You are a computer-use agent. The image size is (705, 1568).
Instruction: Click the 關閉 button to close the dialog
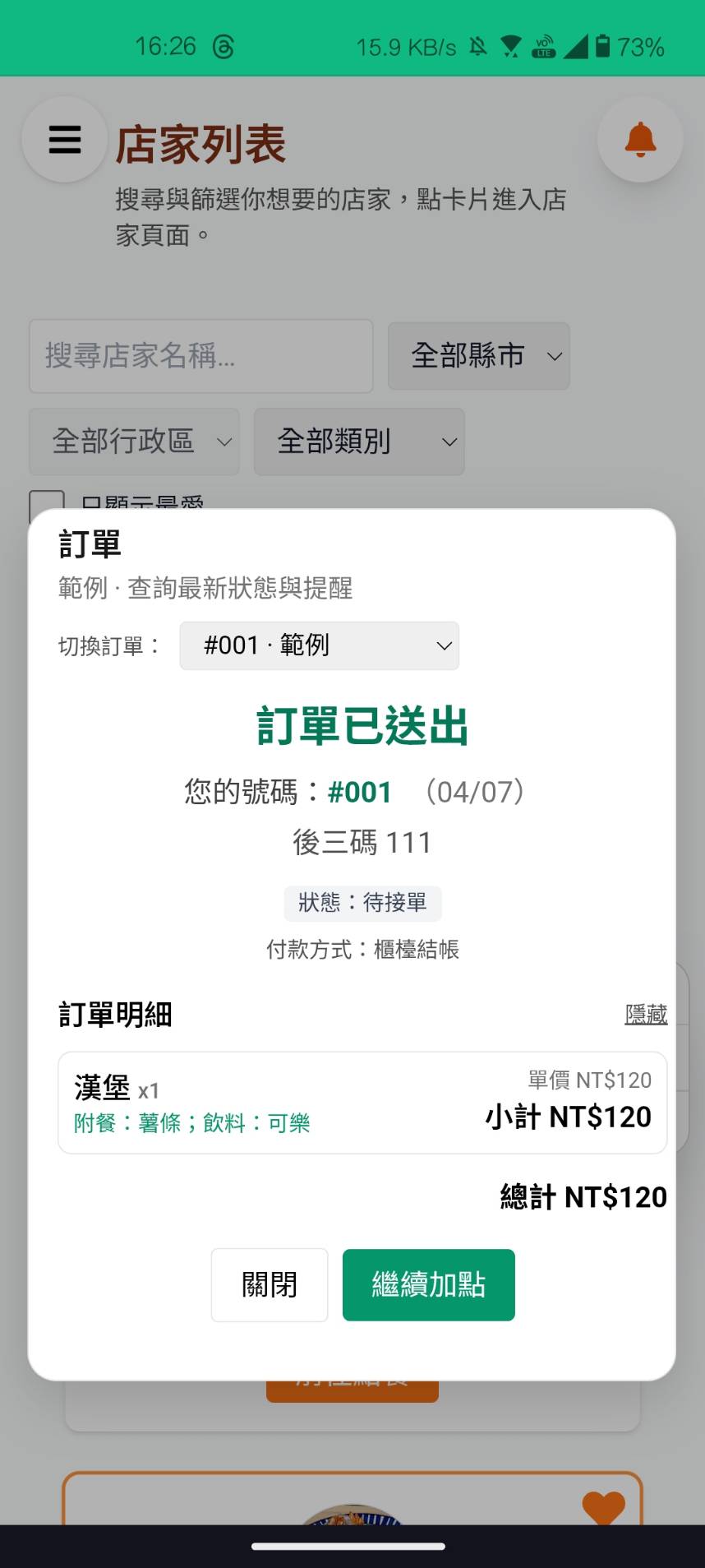pos(270,1284)
